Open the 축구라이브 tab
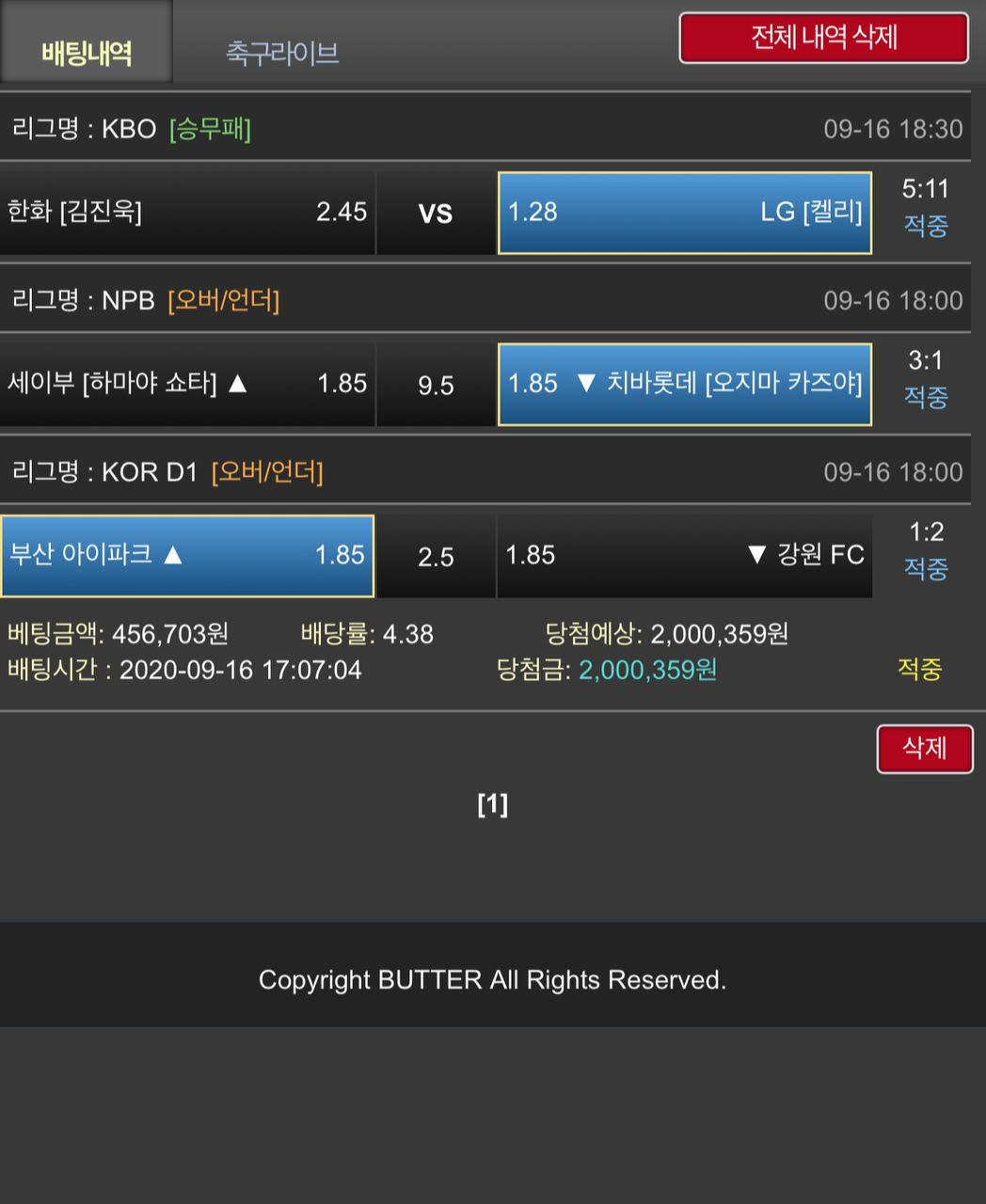 (281, 52)
